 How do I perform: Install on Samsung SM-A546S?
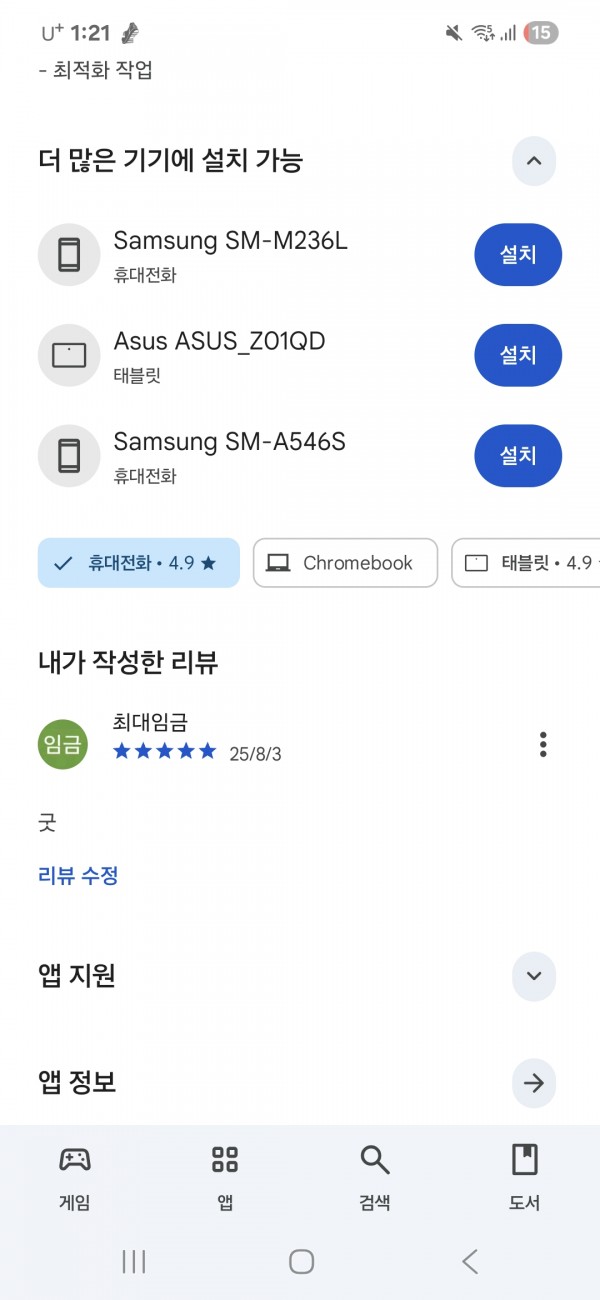[518, 455]
